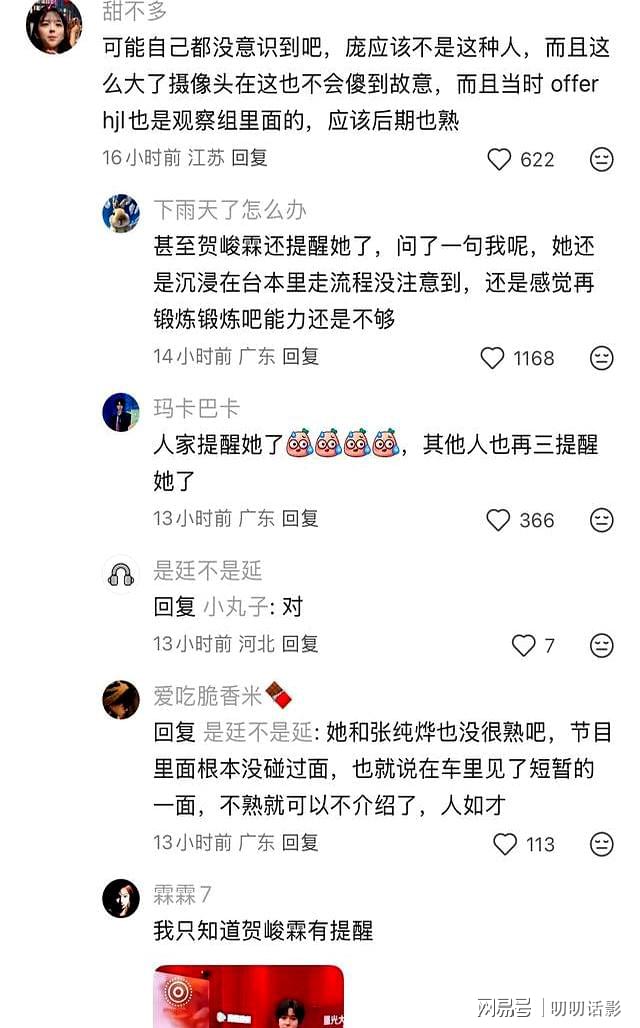Screen dimensions: 640x1028
Task: Like 玛卡巴卡's comment with 366 likes
Action: (498, 520)
